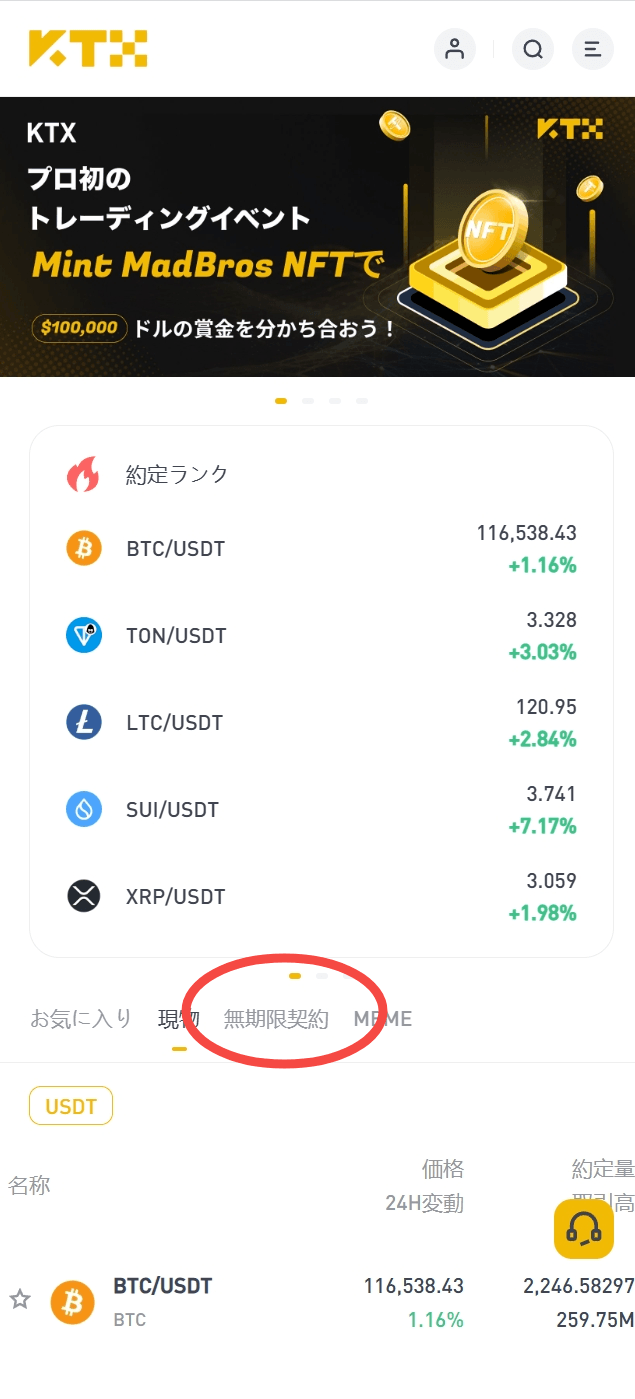635x1399 pixels.
Task: Open the SUI/USDT ranking row
Action: click(321, 810)
